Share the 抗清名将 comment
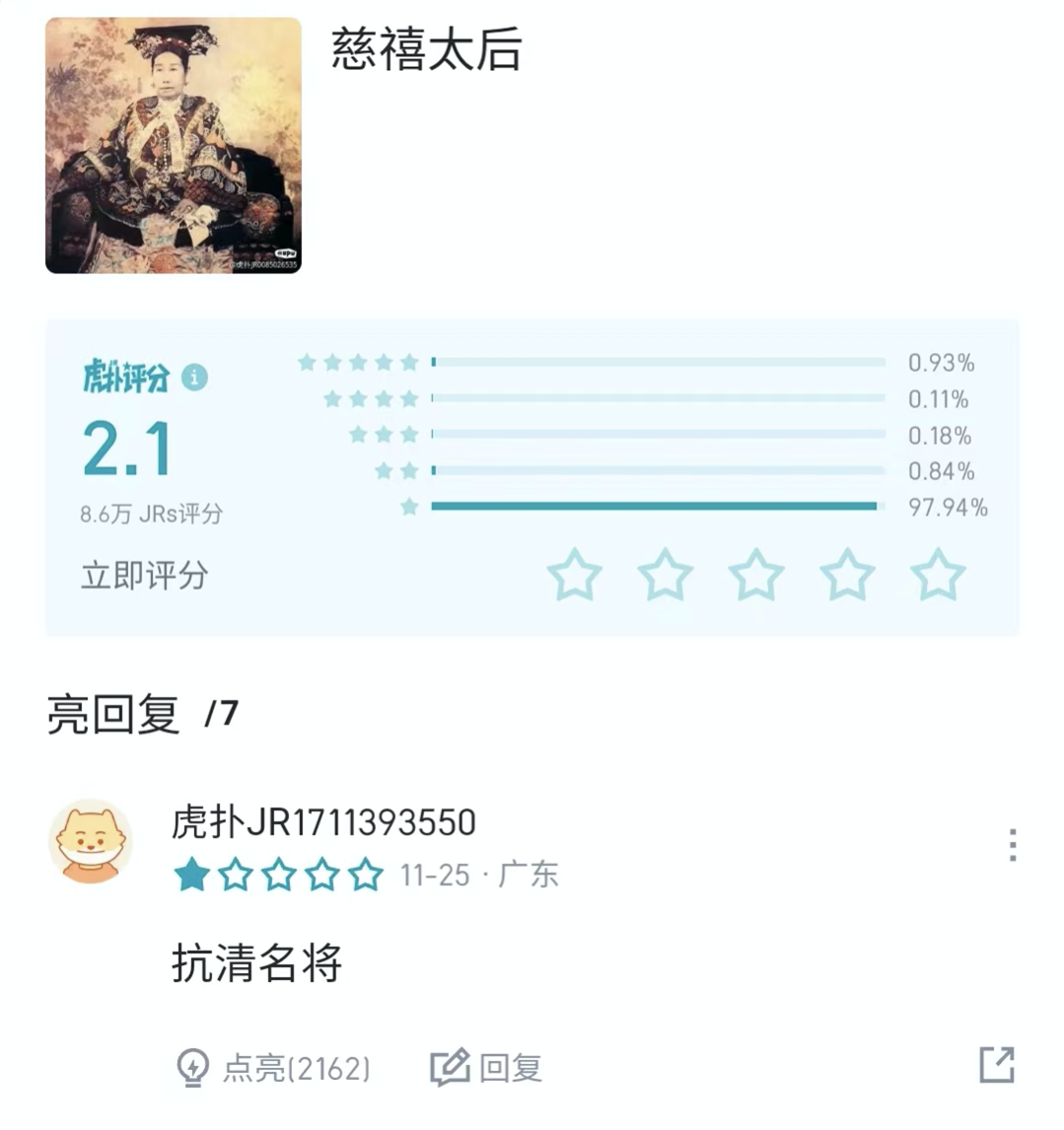This screenshot has height=1130, width=1064. pyautogui.click(x=997, y=1065)
